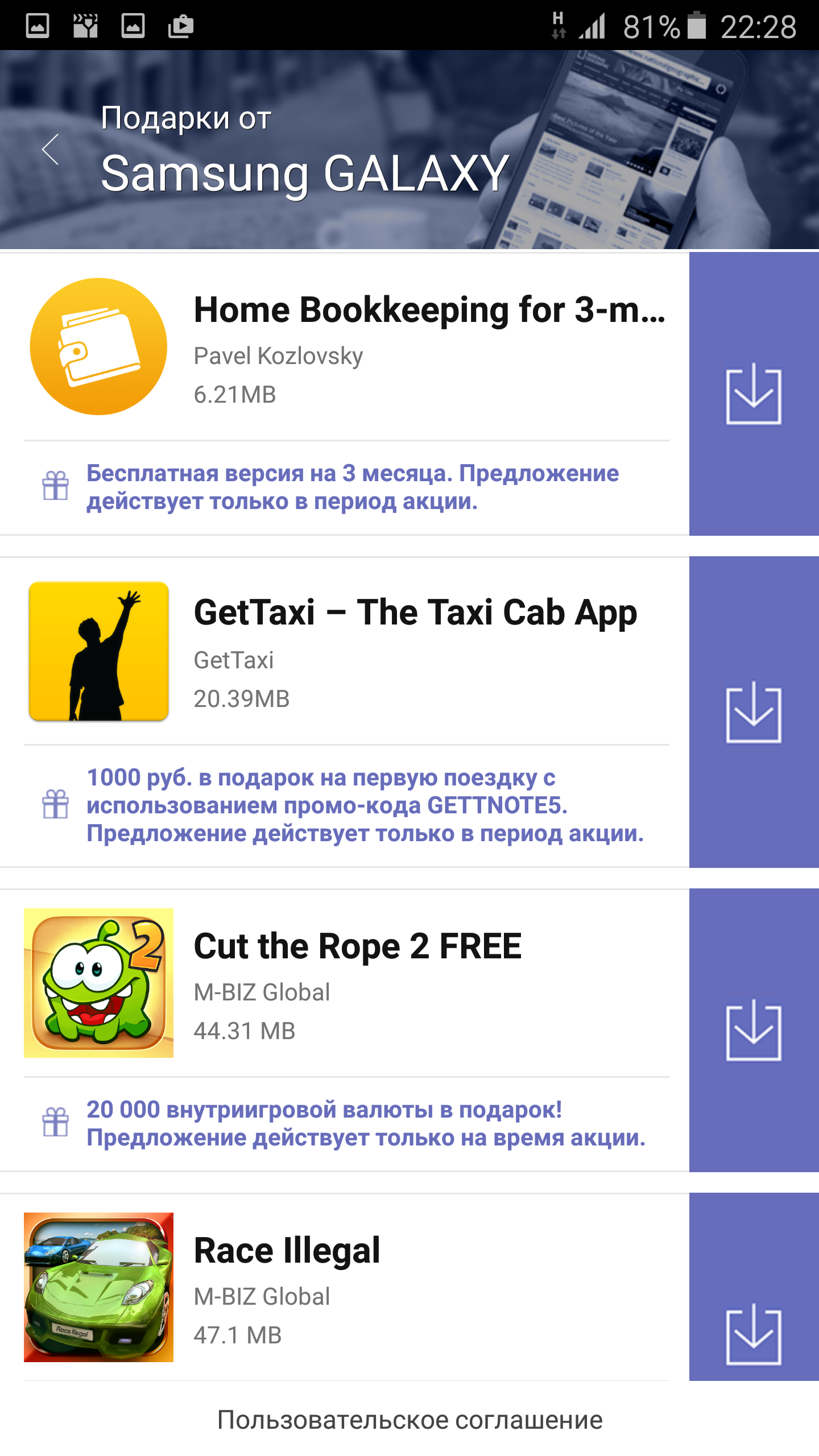View Race Illegal app details

[x=287, y=1251]
